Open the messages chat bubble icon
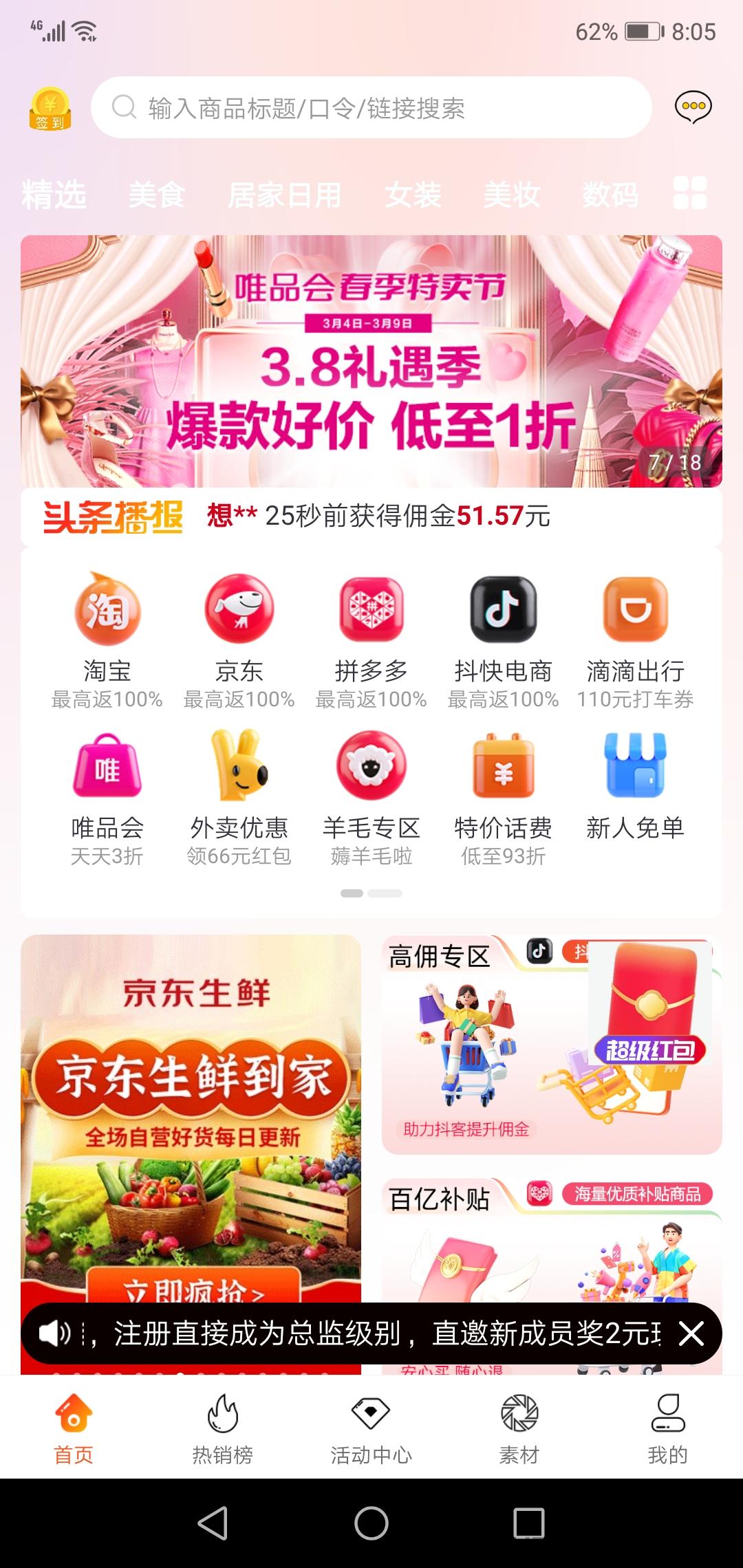This screenshot has width=743, height=1568. tap(693, 107)
